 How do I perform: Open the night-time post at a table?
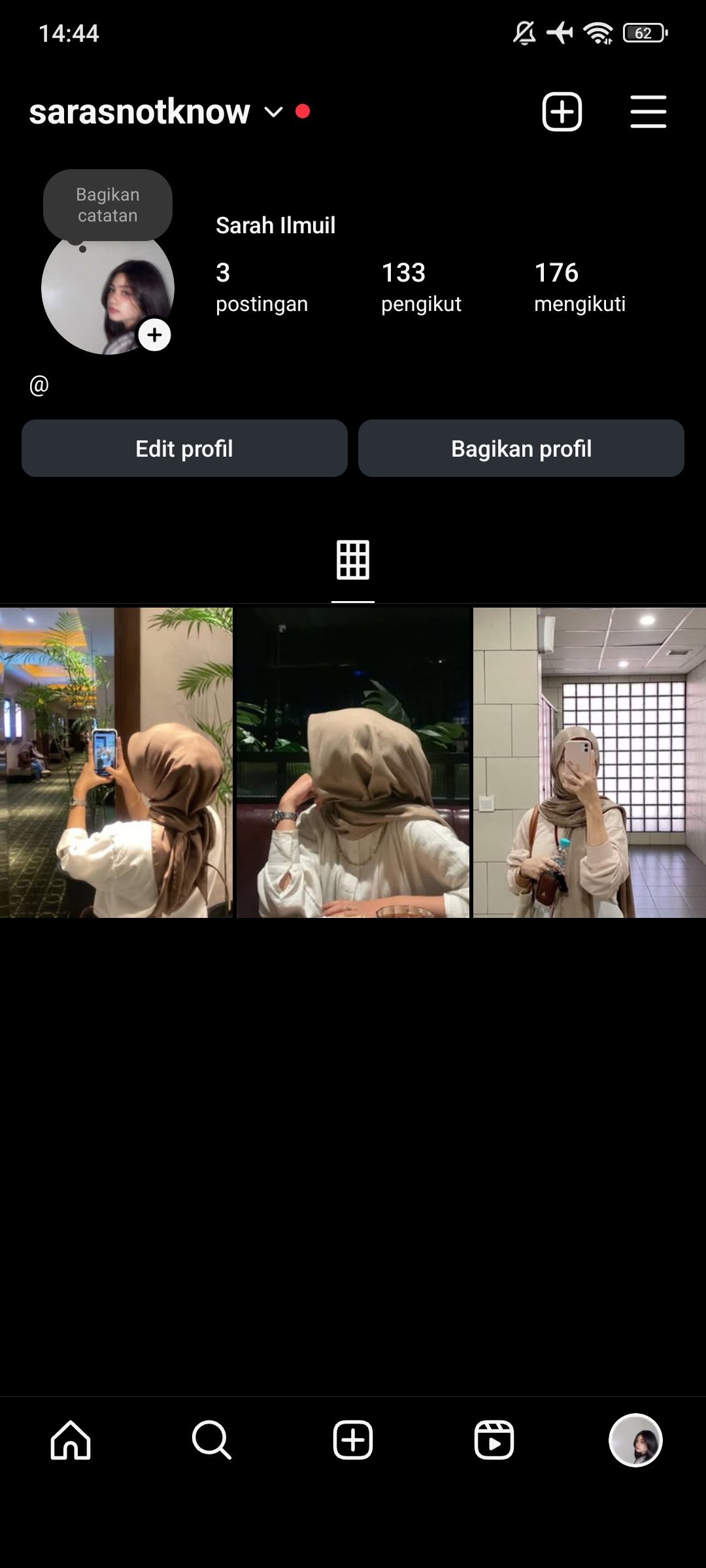[353, 762]
